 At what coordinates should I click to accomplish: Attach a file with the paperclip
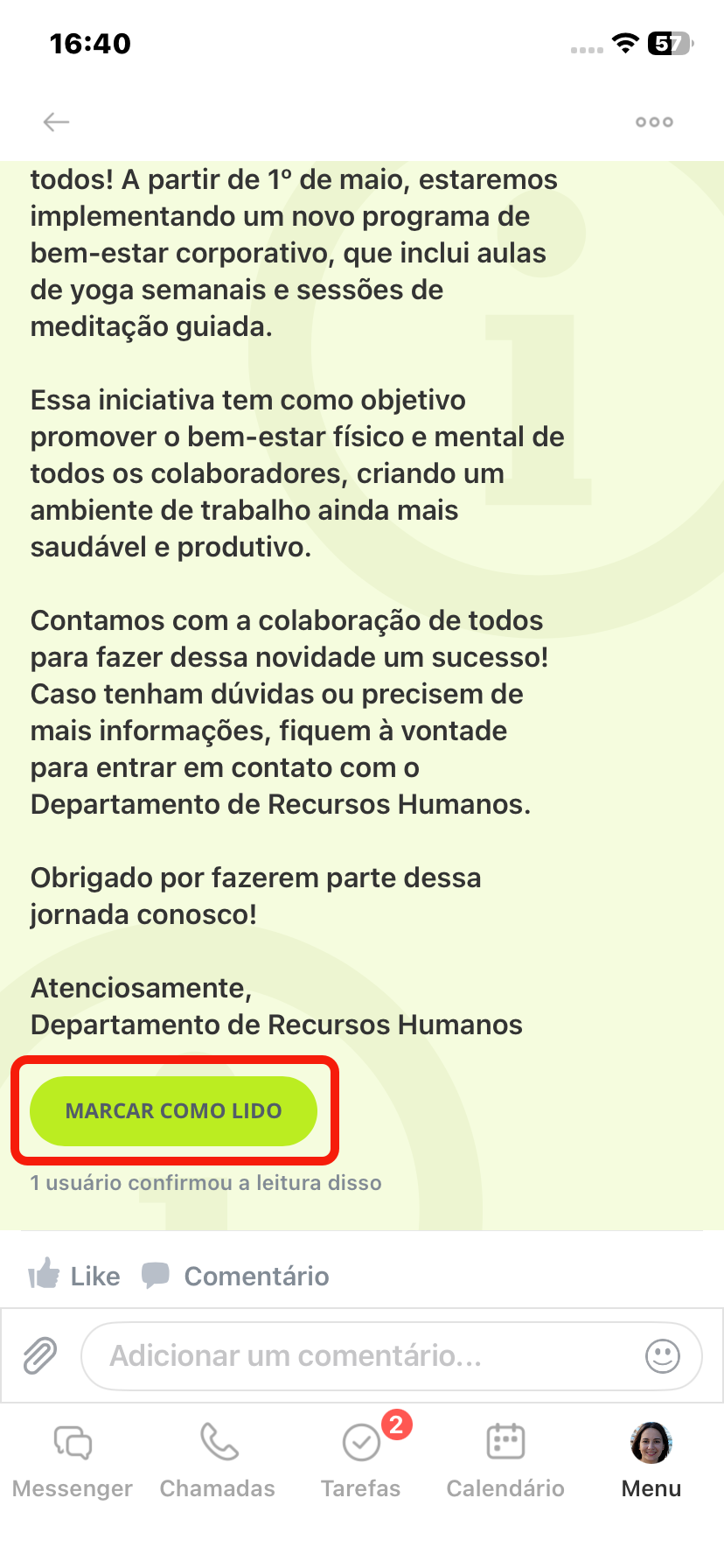point(40,1356)
